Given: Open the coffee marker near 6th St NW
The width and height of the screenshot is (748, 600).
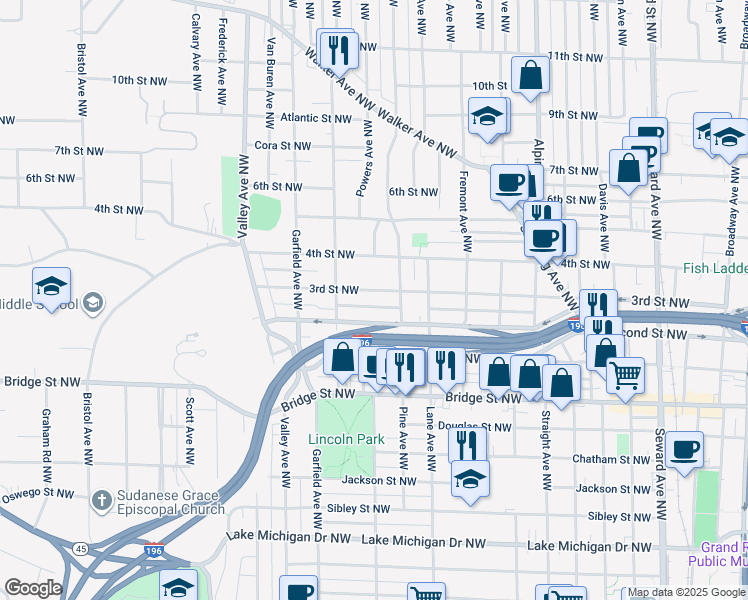Looking at the screenshot, I should 510,182.
